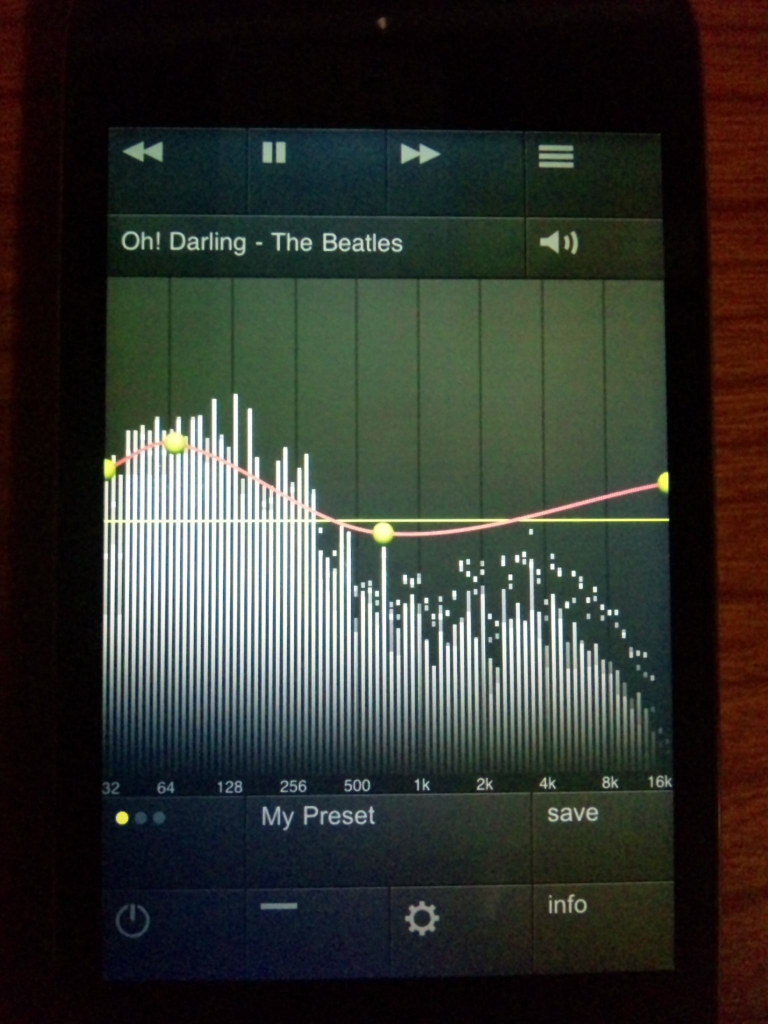Screen dimensions: 768x1024
Task: Tap the minus button
Action: 279,907
